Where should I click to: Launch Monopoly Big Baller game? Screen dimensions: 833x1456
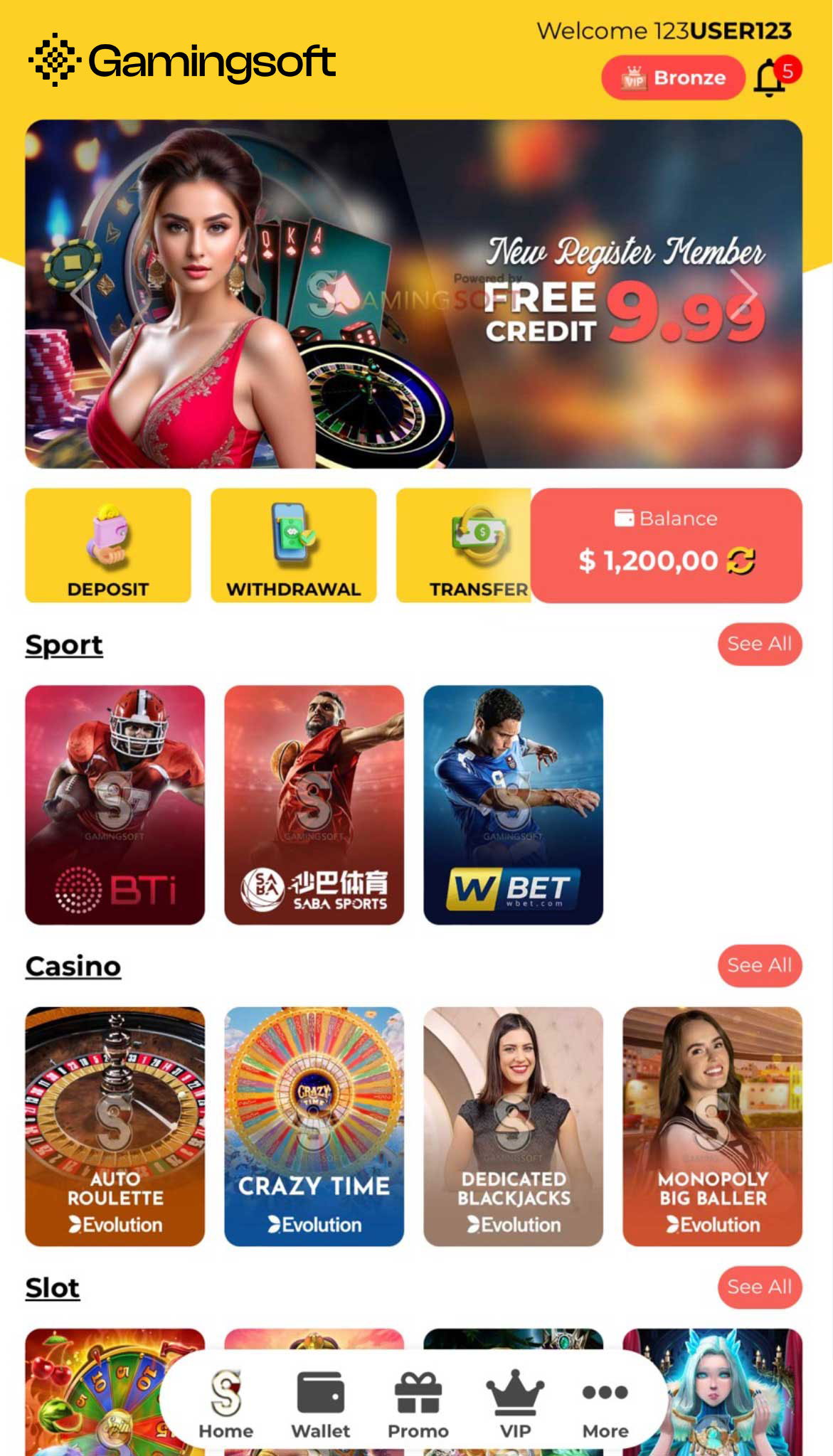point(712,1126)
